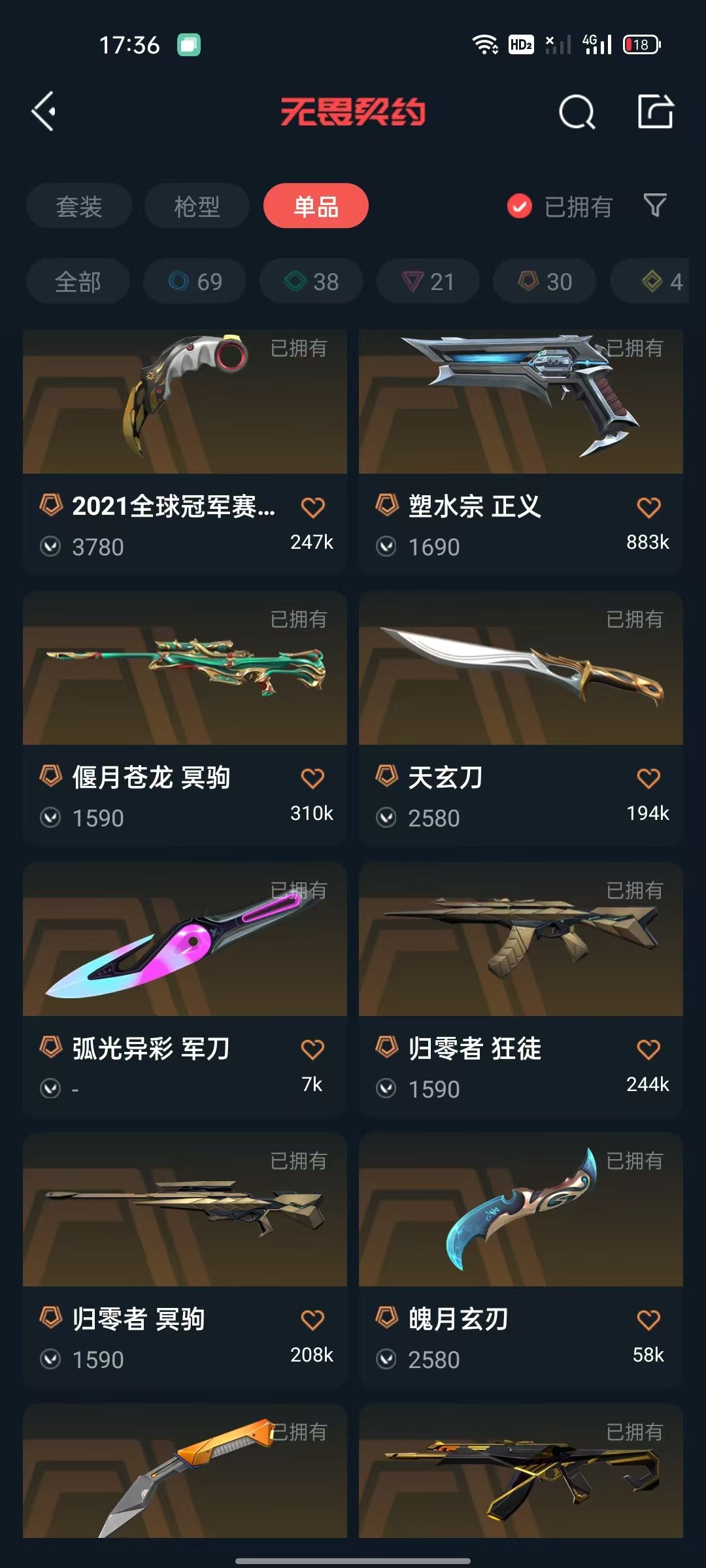Like the 天玄刀 skin
This screenshot has width=706, height=1568.
click(x=648, y=778)
